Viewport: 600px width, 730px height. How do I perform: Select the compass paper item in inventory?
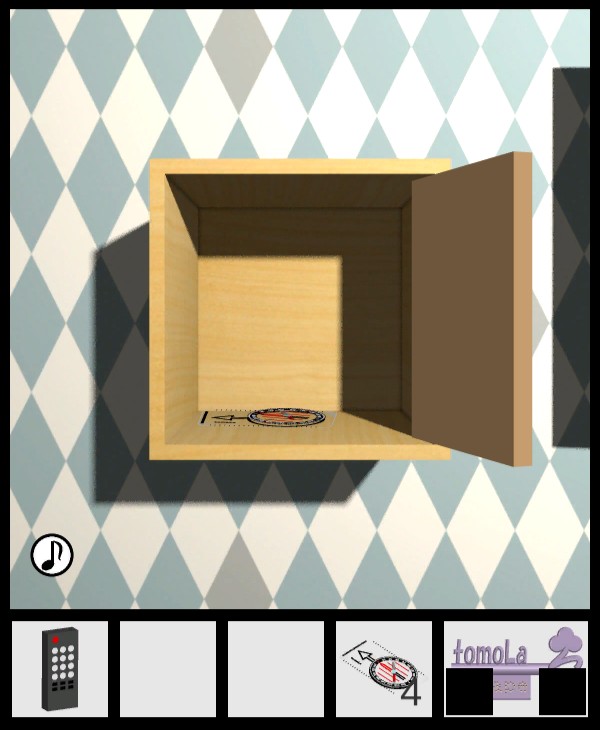point(384,669)
